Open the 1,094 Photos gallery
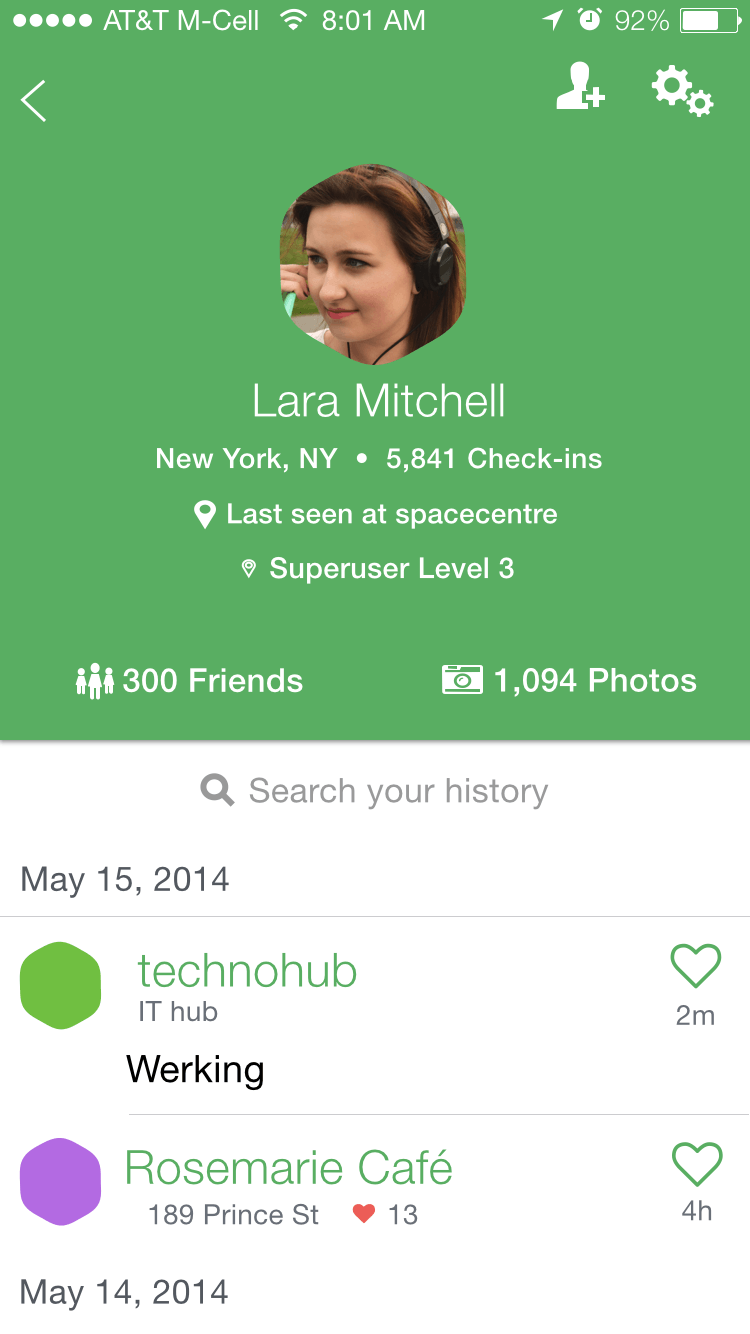Screen dimensions: 750x1334 click(569, 681)
